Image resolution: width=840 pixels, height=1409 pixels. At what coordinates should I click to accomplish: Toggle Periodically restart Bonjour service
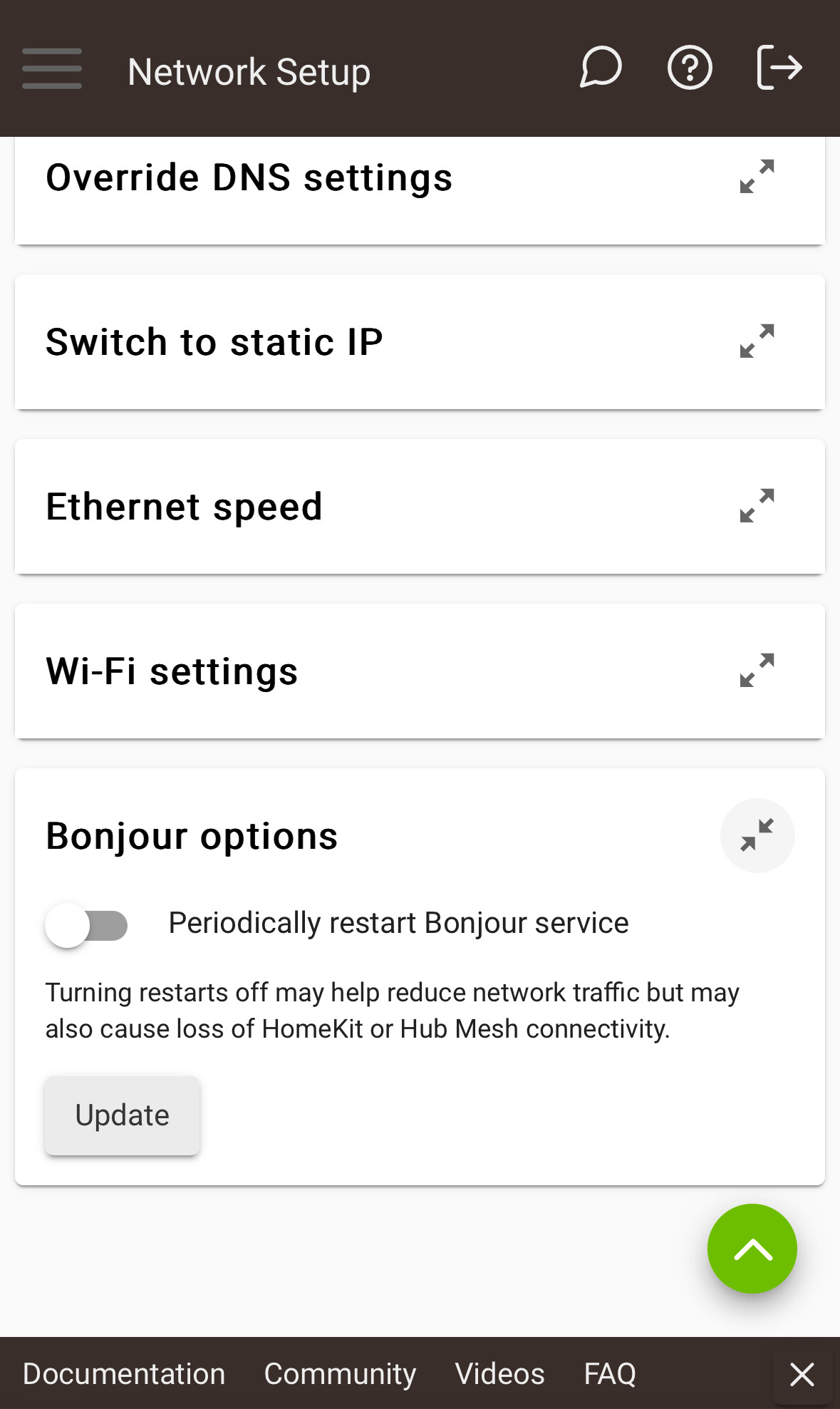86,925
